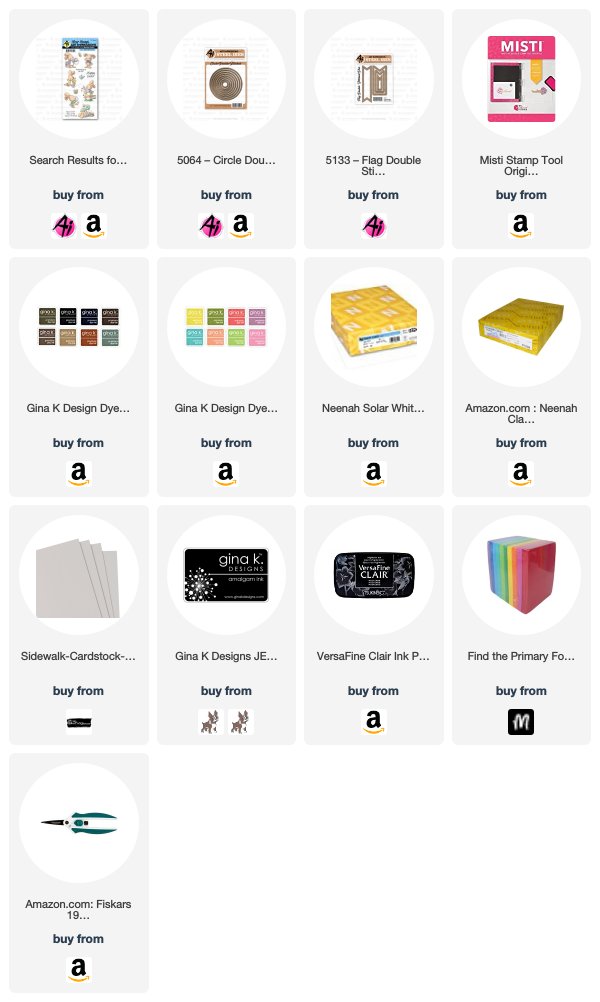This screenshot has width=600, height=1002.
Task: Open the Sidewalk Cardstock product image
Action: [x=79, y=575]
